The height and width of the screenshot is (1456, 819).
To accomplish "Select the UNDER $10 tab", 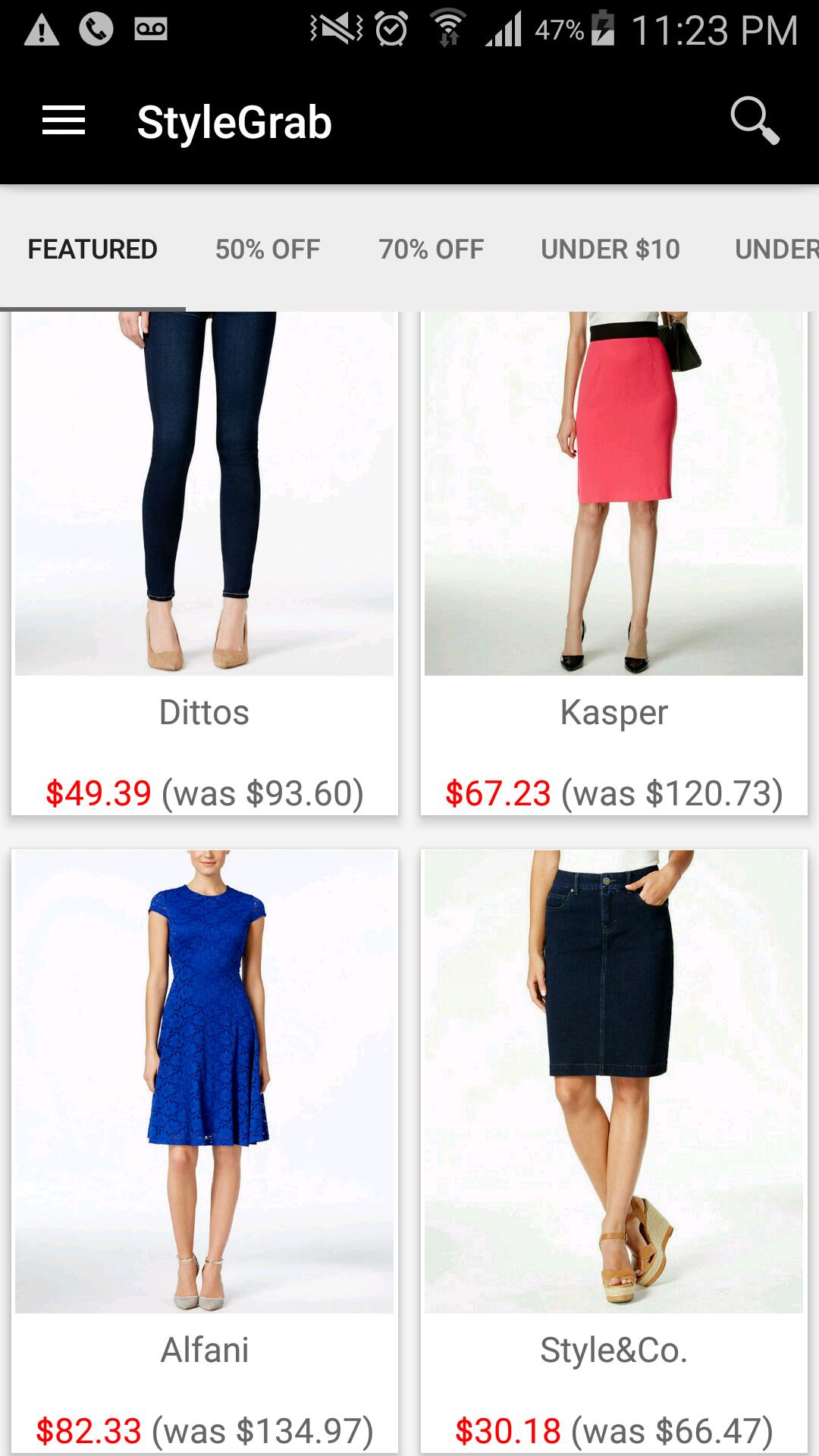I will point(610,249).
